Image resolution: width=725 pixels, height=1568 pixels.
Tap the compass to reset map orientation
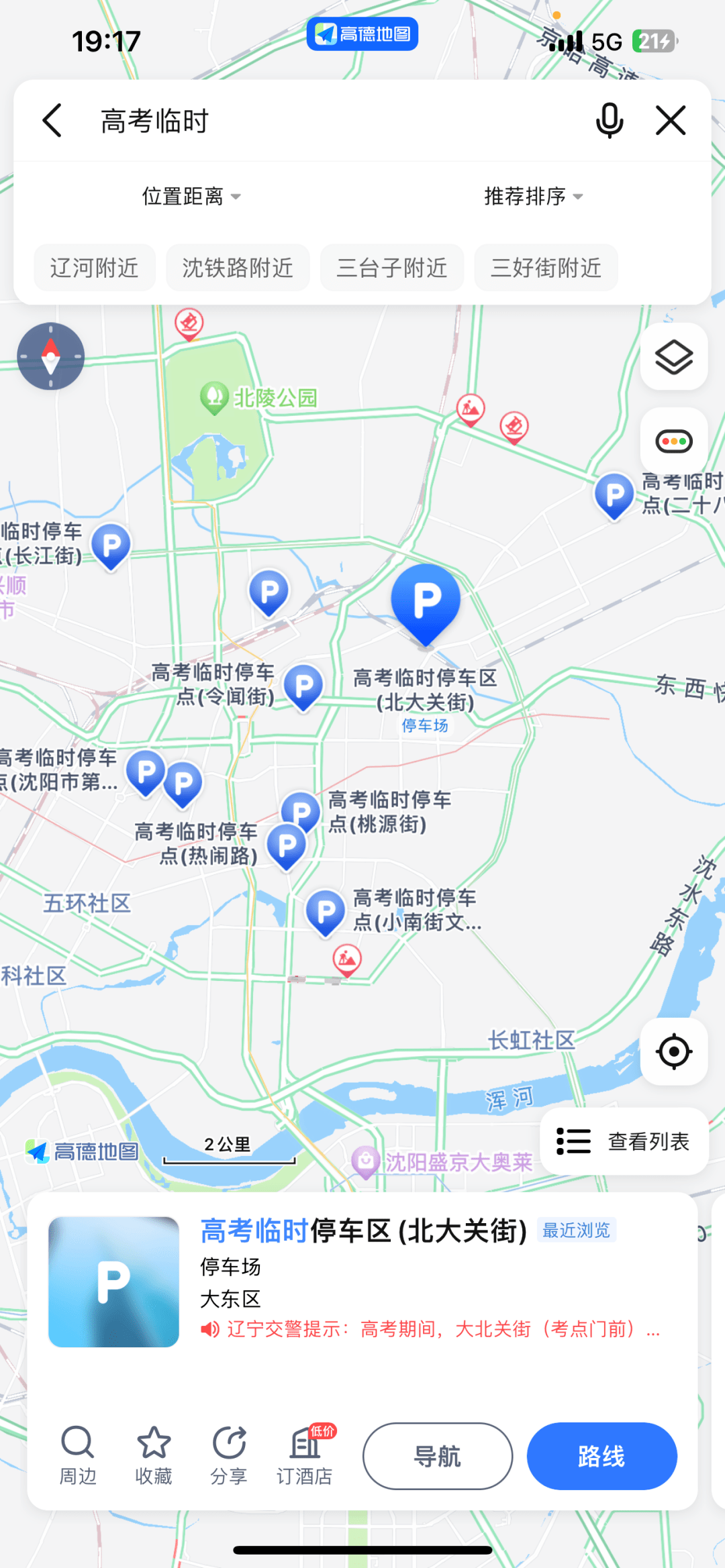tap(50, 356)
